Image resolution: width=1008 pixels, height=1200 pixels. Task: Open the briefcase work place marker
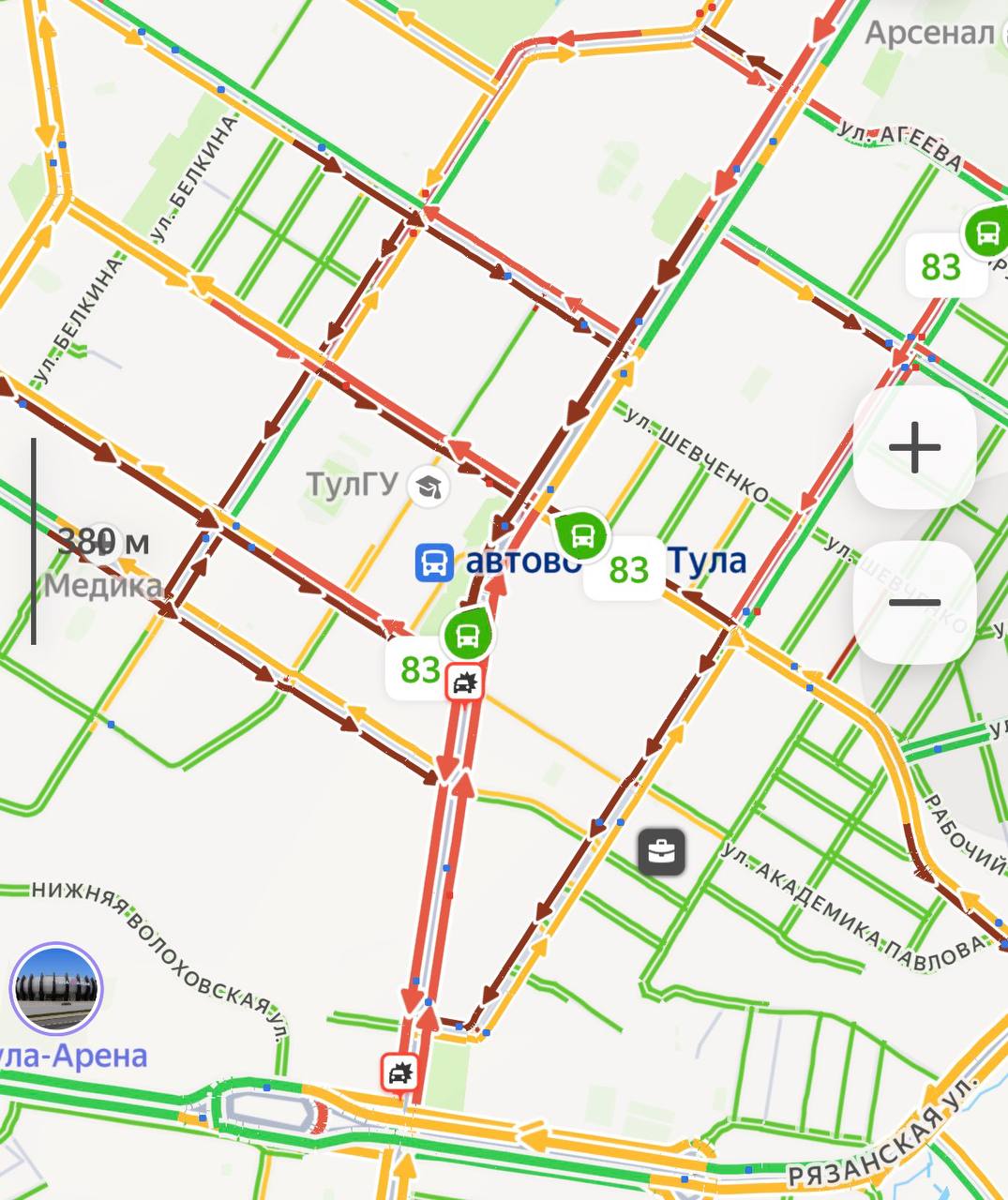coord(662,851)
